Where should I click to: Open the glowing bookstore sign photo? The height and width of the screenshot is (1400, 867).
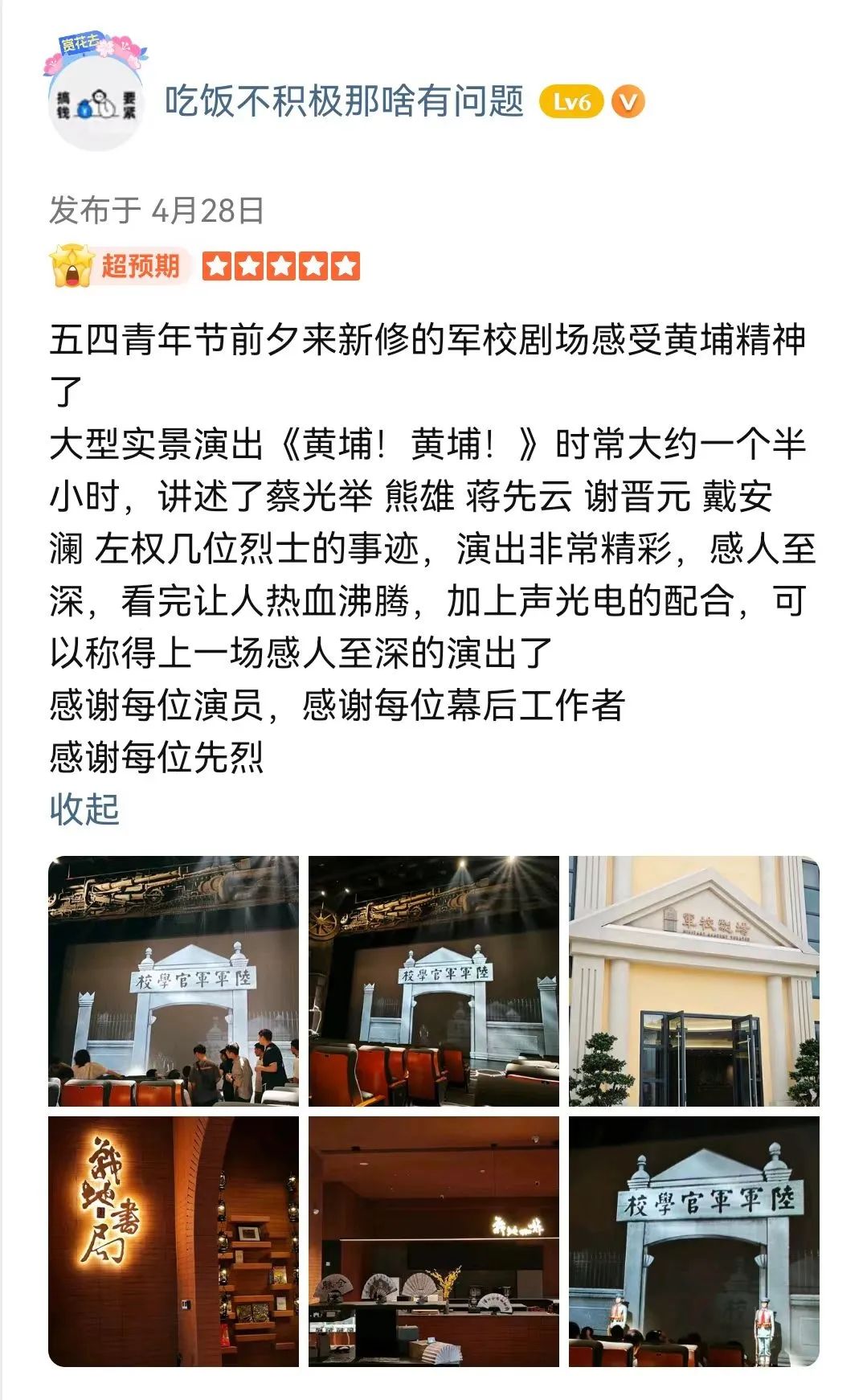point(174,1241)
